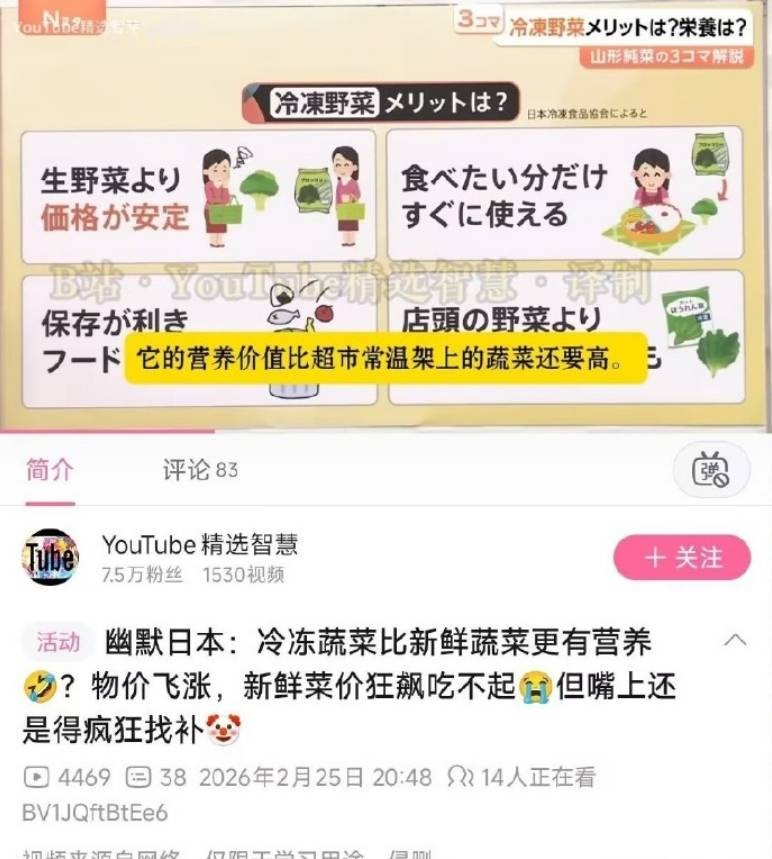Viewport: 772px width, 859px height.
Task: Tap the video player area
Action: click(x=386, y=215)
